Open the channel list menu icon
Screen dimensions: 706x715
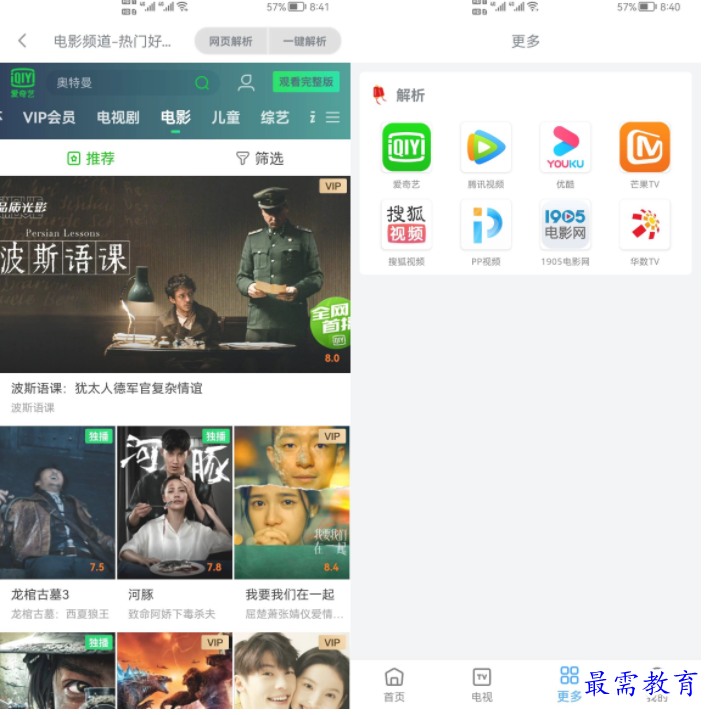pyautogui.click(x=333, y=117)
